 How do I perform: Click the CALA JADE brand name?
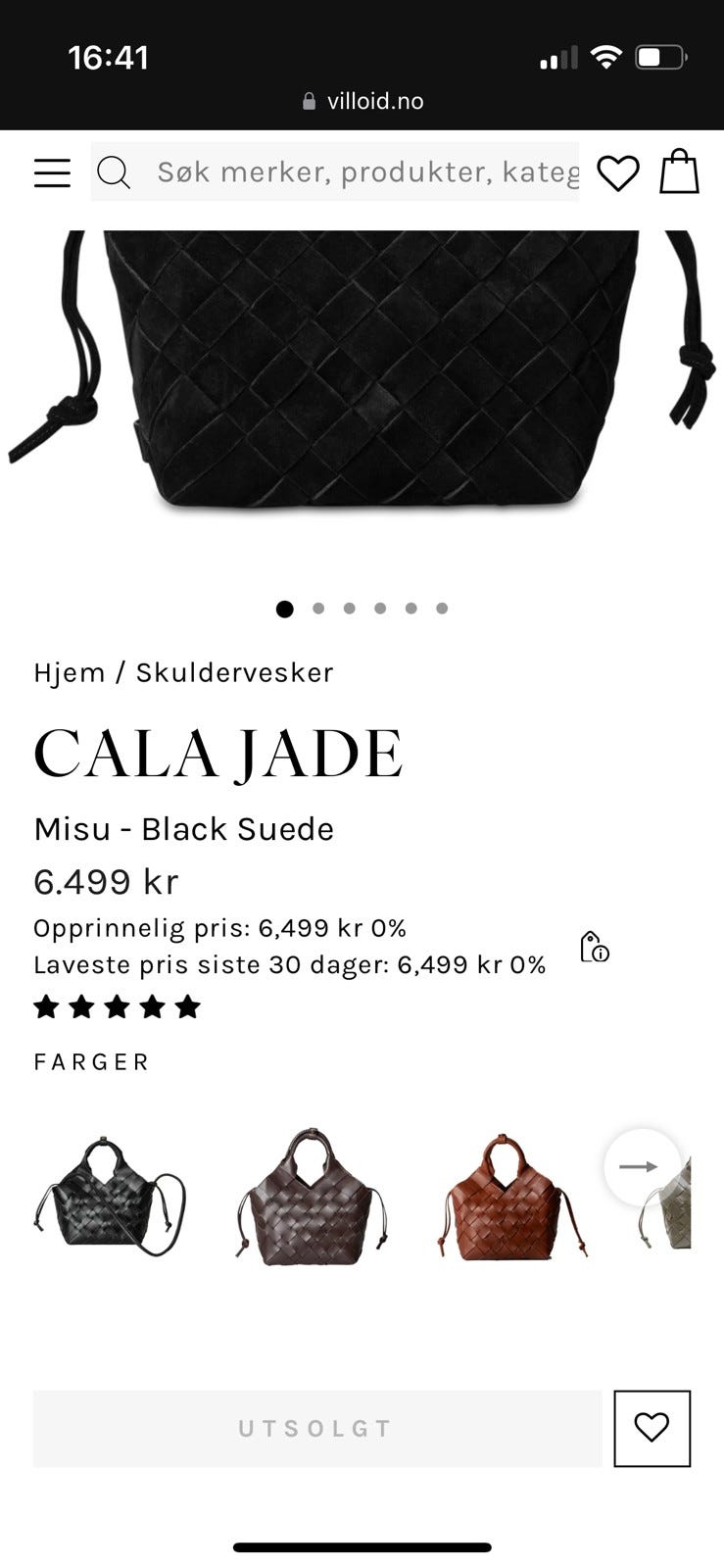[217, 752]
